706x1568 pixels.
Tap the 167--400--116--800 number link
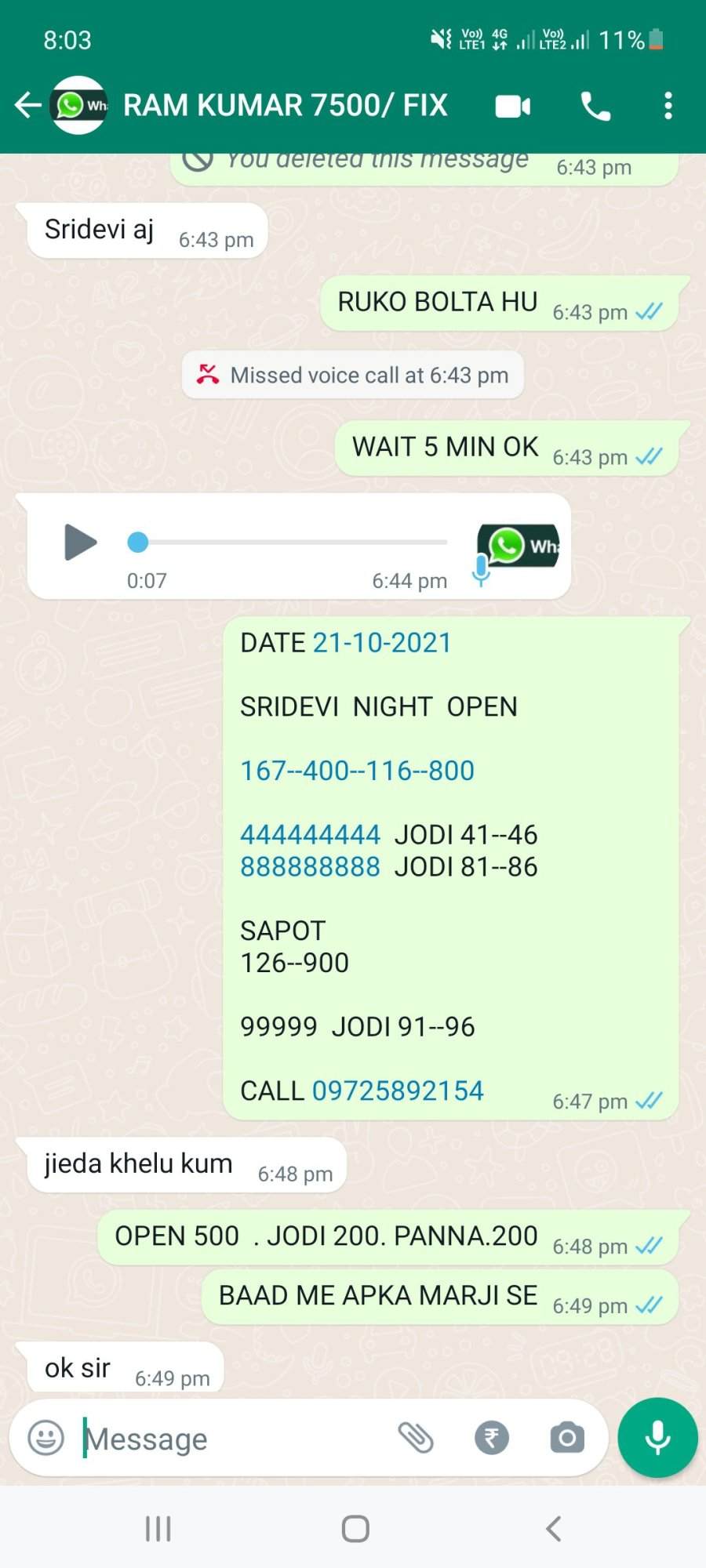click(357, 771)
